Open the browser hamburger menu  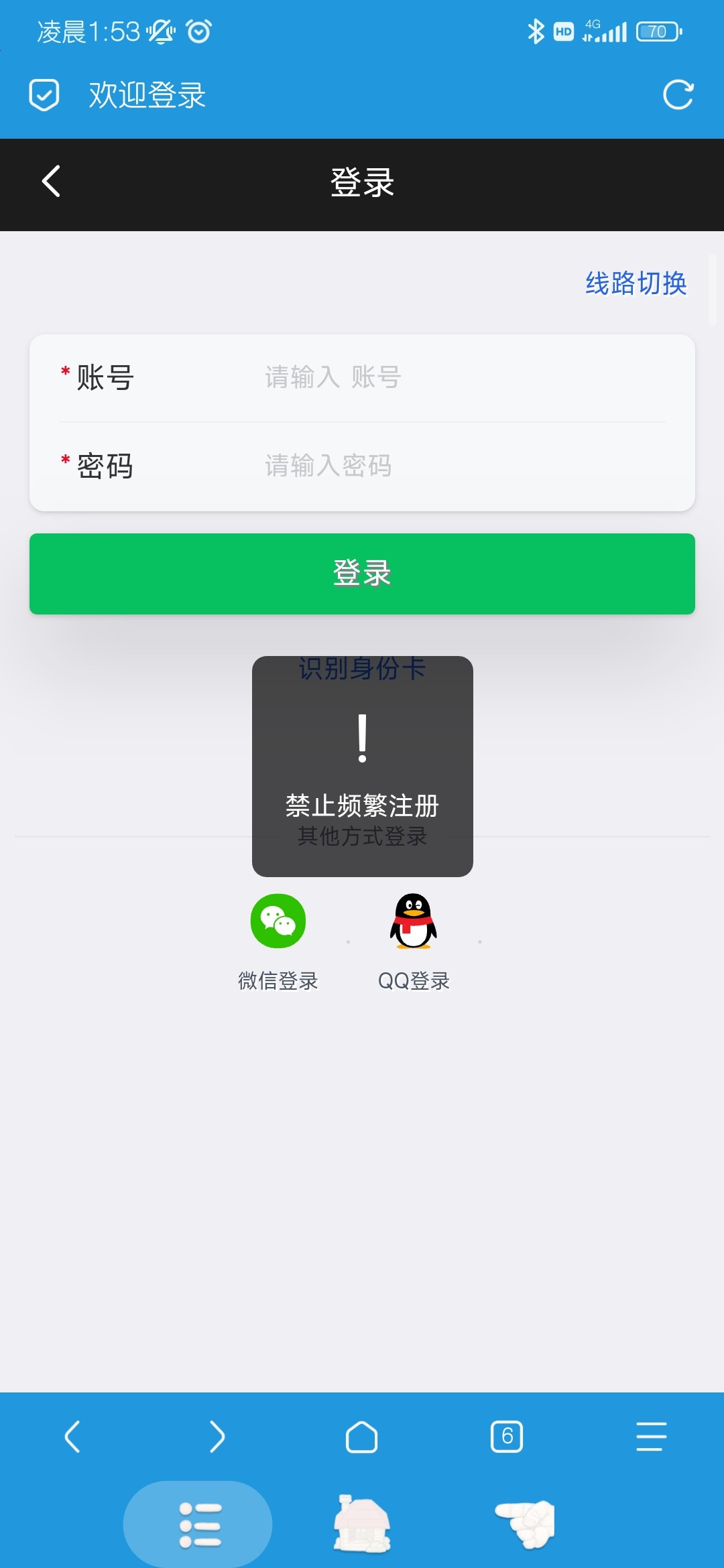tap(651, 1437)
